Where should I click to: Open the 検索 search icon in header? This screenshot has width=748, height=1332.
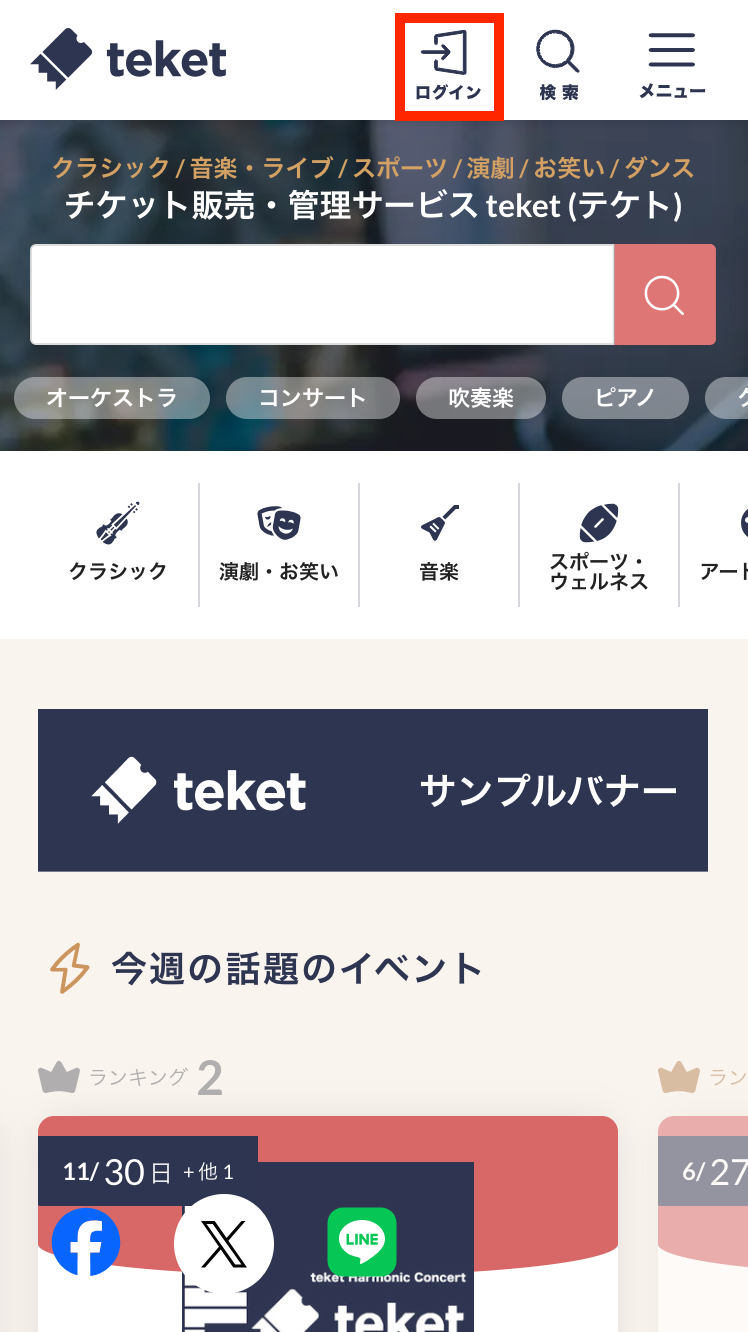coord(558,66)
